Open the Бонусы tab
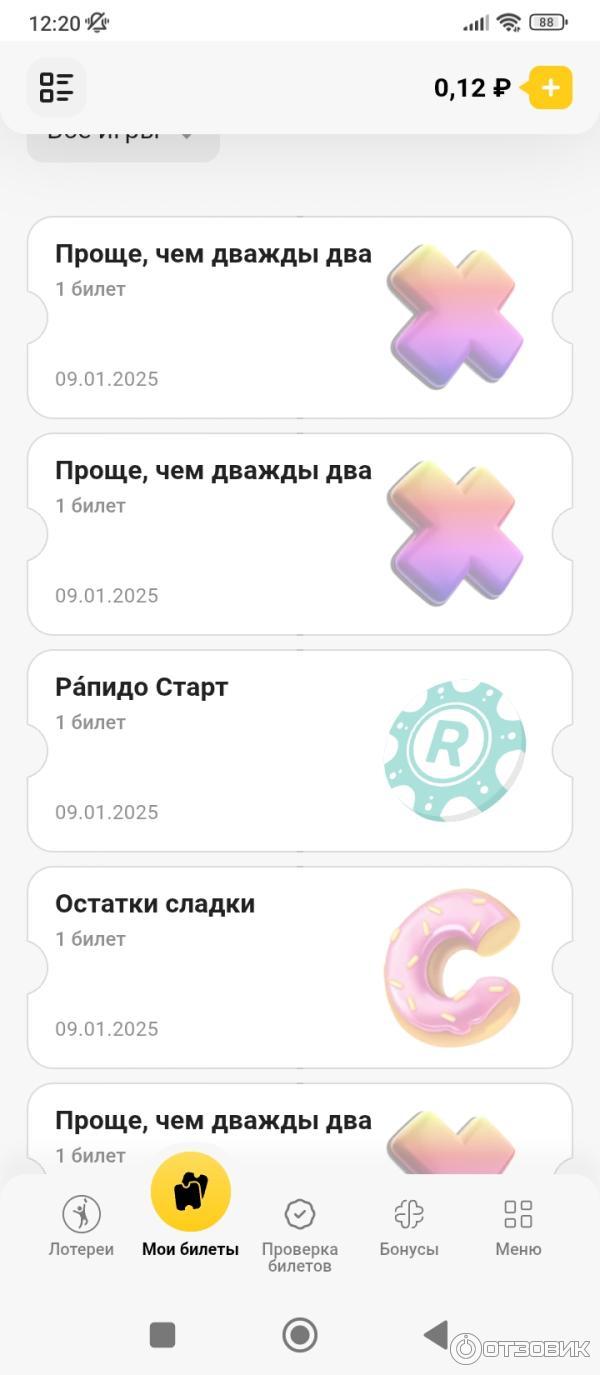Viewport: 600px width, 1375px height. tap(409, 1226)
